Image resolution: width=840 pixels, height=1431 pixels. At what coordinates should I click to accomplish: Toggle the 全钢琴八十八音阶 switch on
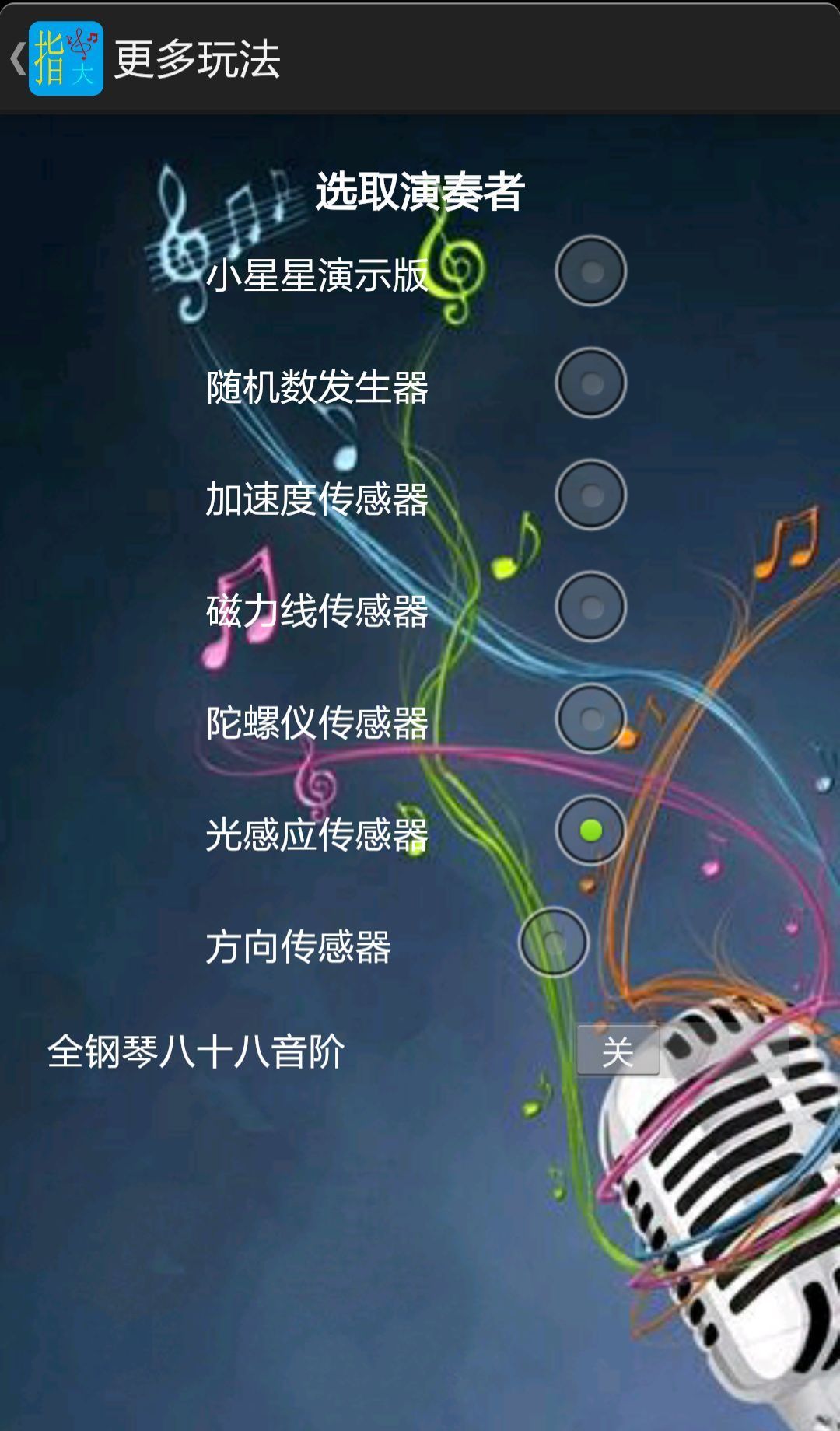click(x=618, y=1051)
